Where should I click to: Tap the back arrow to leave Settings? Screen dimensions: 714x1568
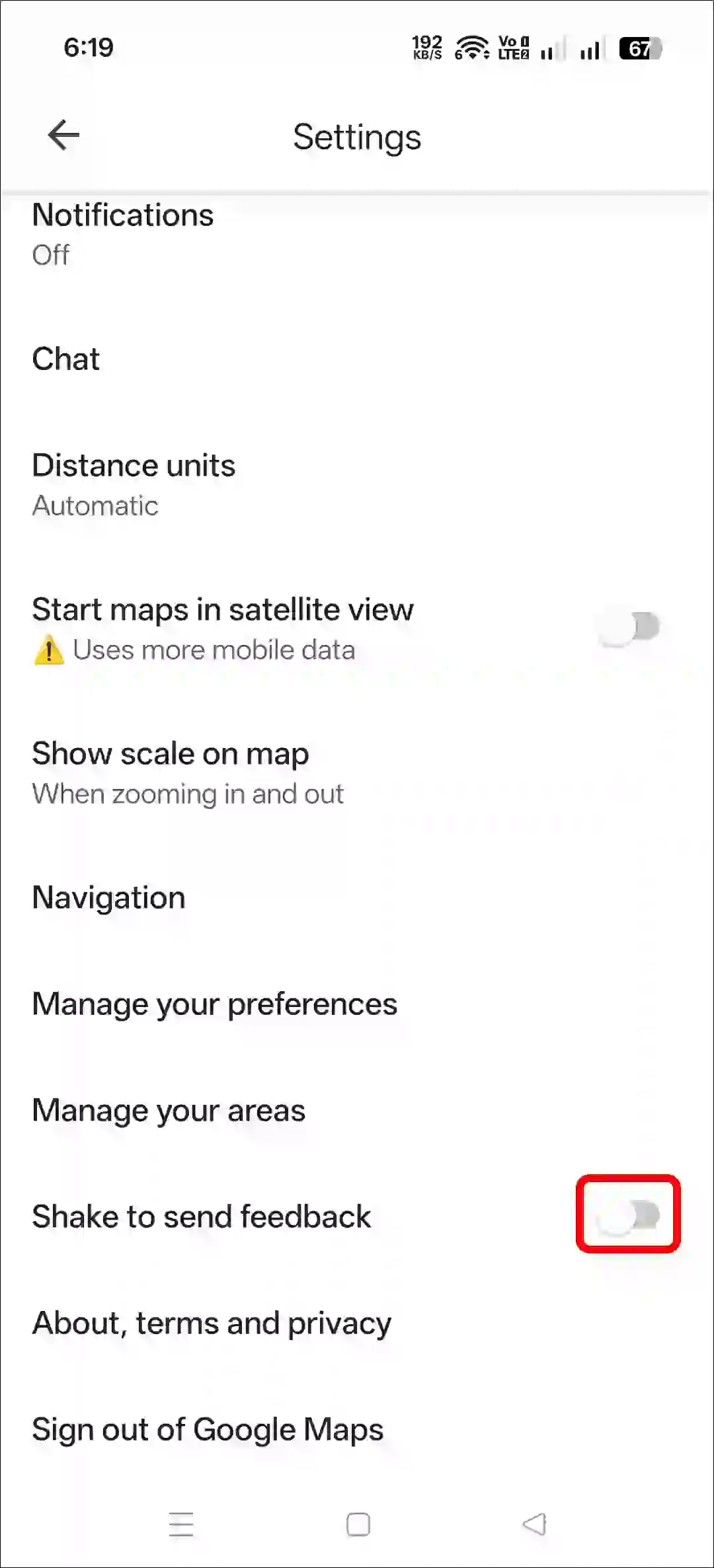point(63,135)
